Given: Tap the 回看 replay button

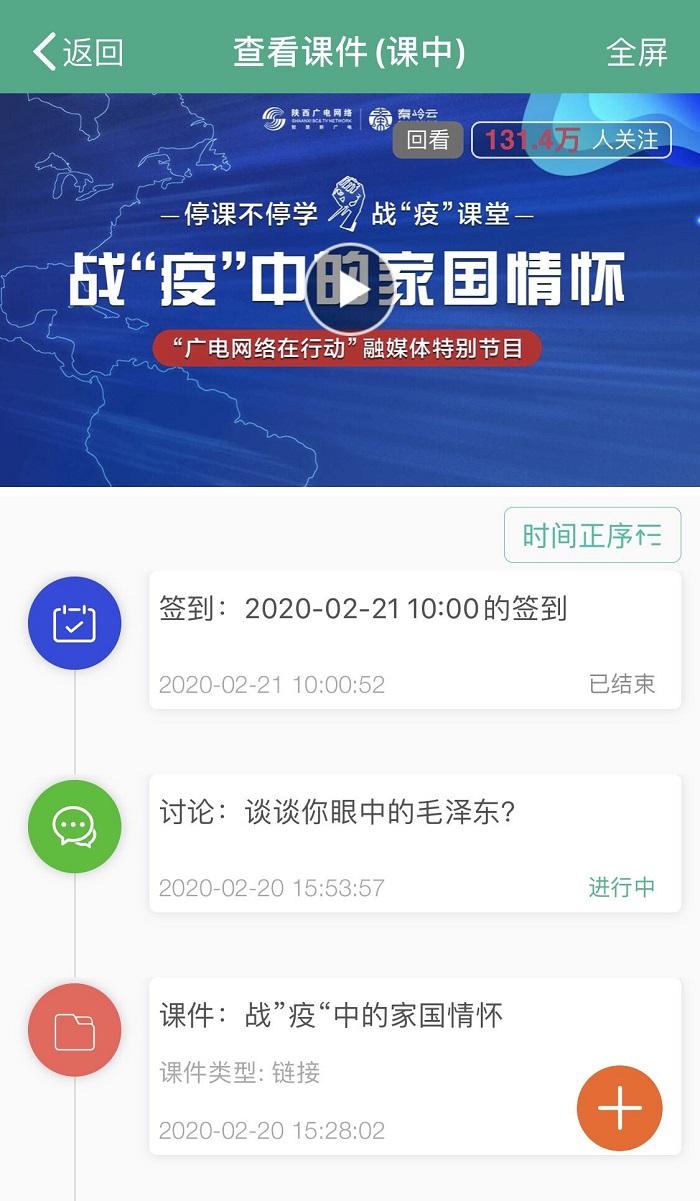Looking at the screenshot, I should coord(428,140).
